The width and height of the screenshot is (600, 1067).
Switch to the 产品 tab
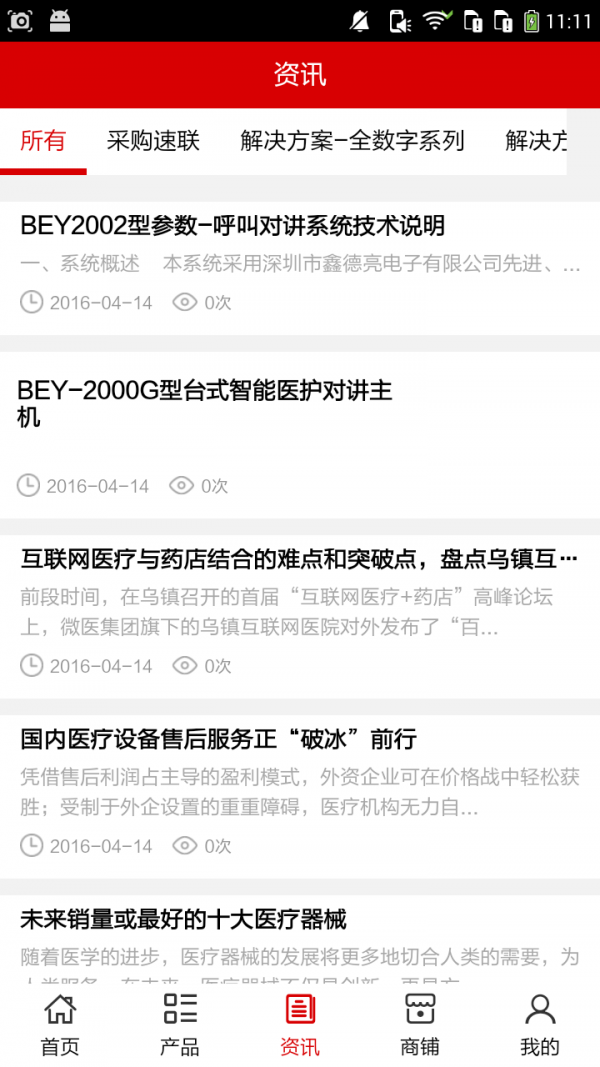(180, 1025)
